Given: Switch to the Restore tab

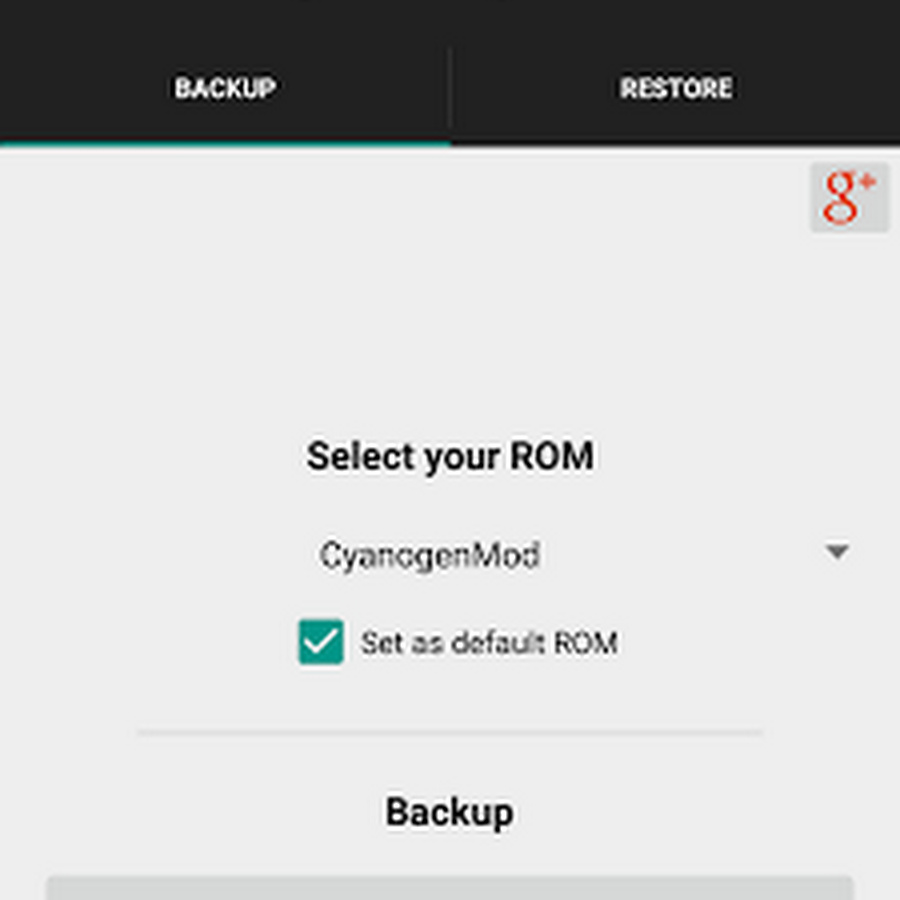Looking at the screenshot, I should point(675,88).
